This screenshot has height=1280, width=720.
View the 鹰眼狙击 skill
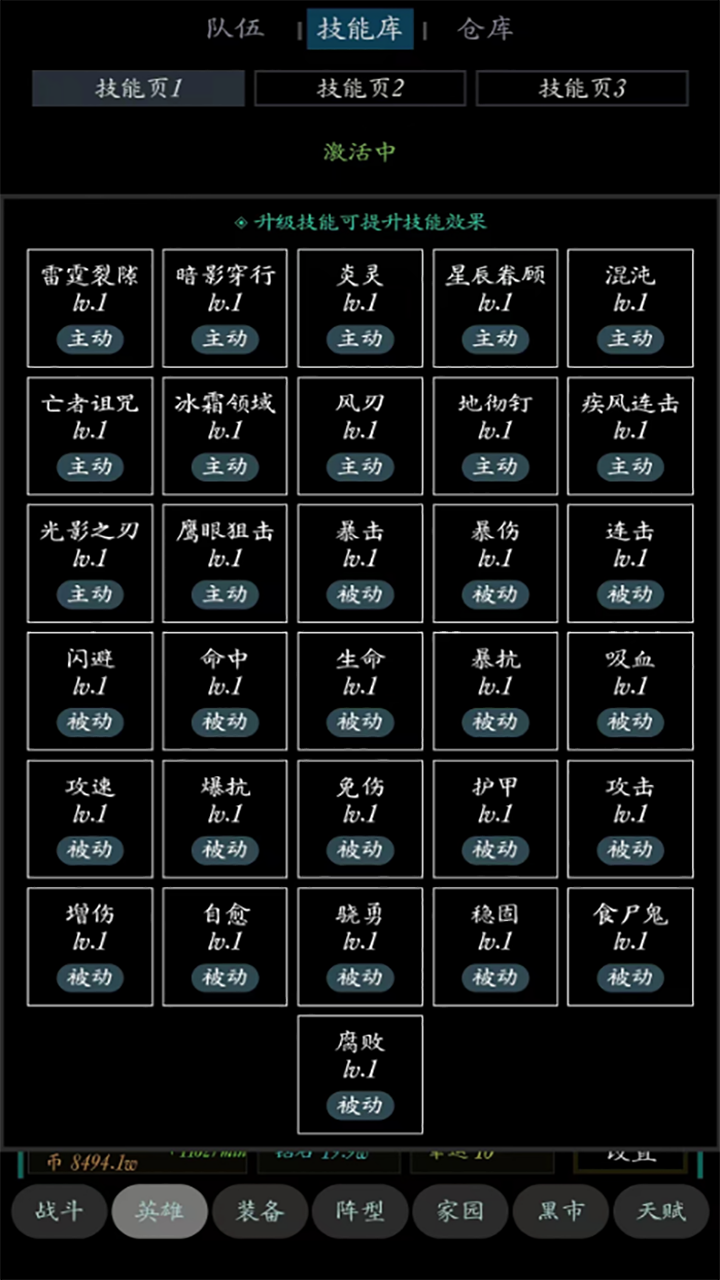click(x=225, y=563)
